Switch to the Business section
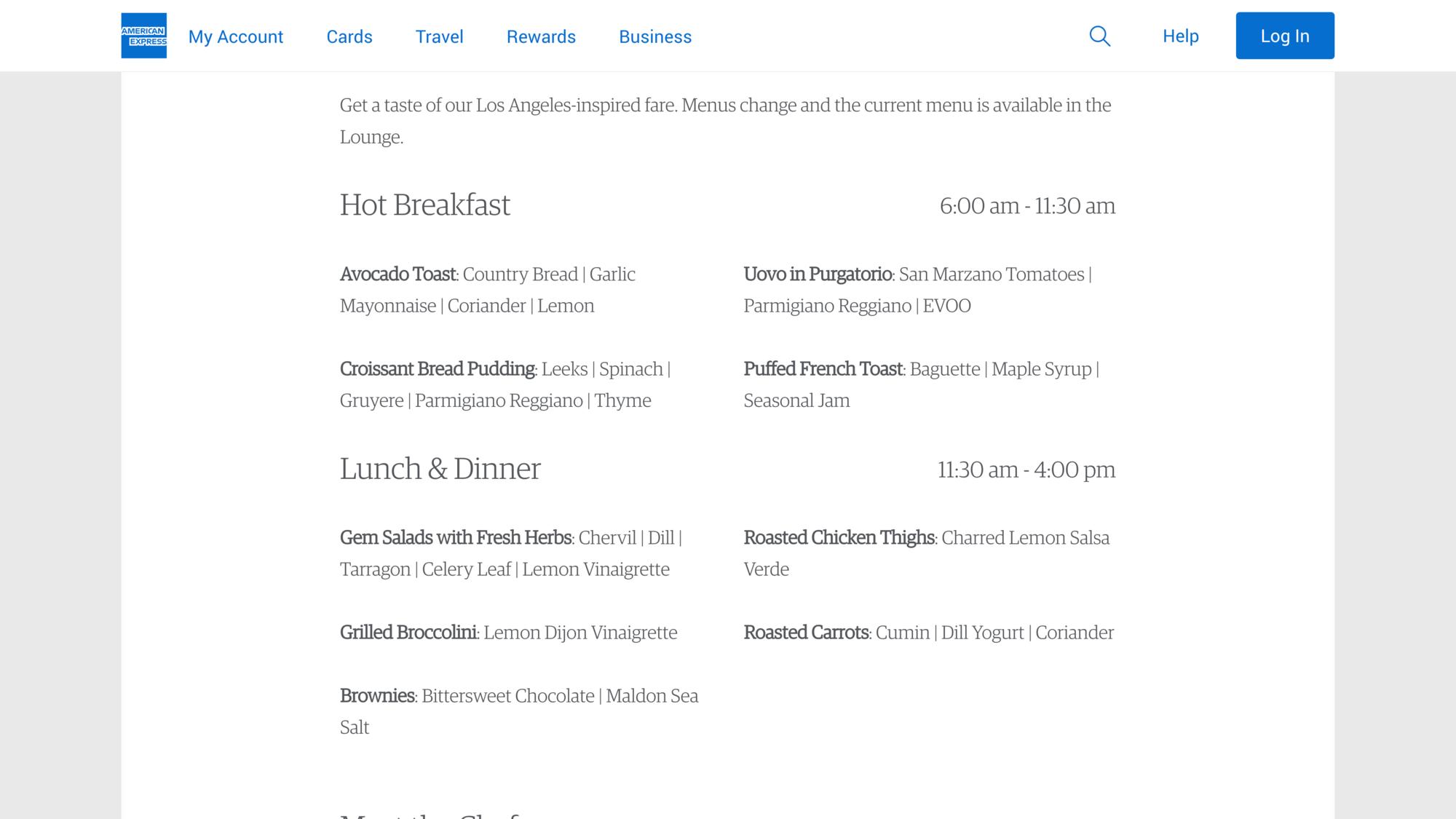This screenshot has width=1456, height=819. tap(655, 36)
